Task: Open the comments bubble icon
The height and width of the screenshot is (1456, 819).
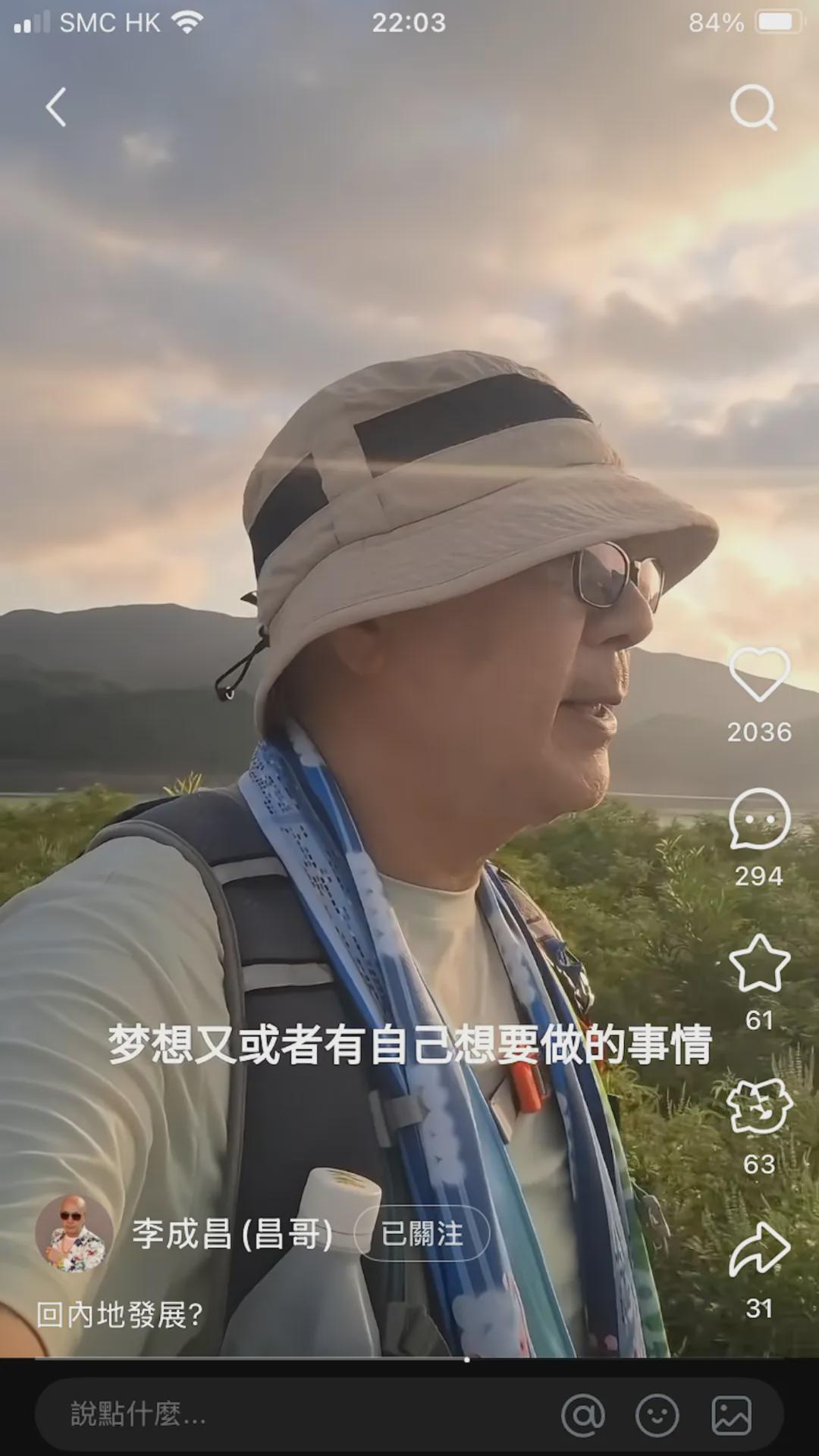Action: click(x=759, y=819)
